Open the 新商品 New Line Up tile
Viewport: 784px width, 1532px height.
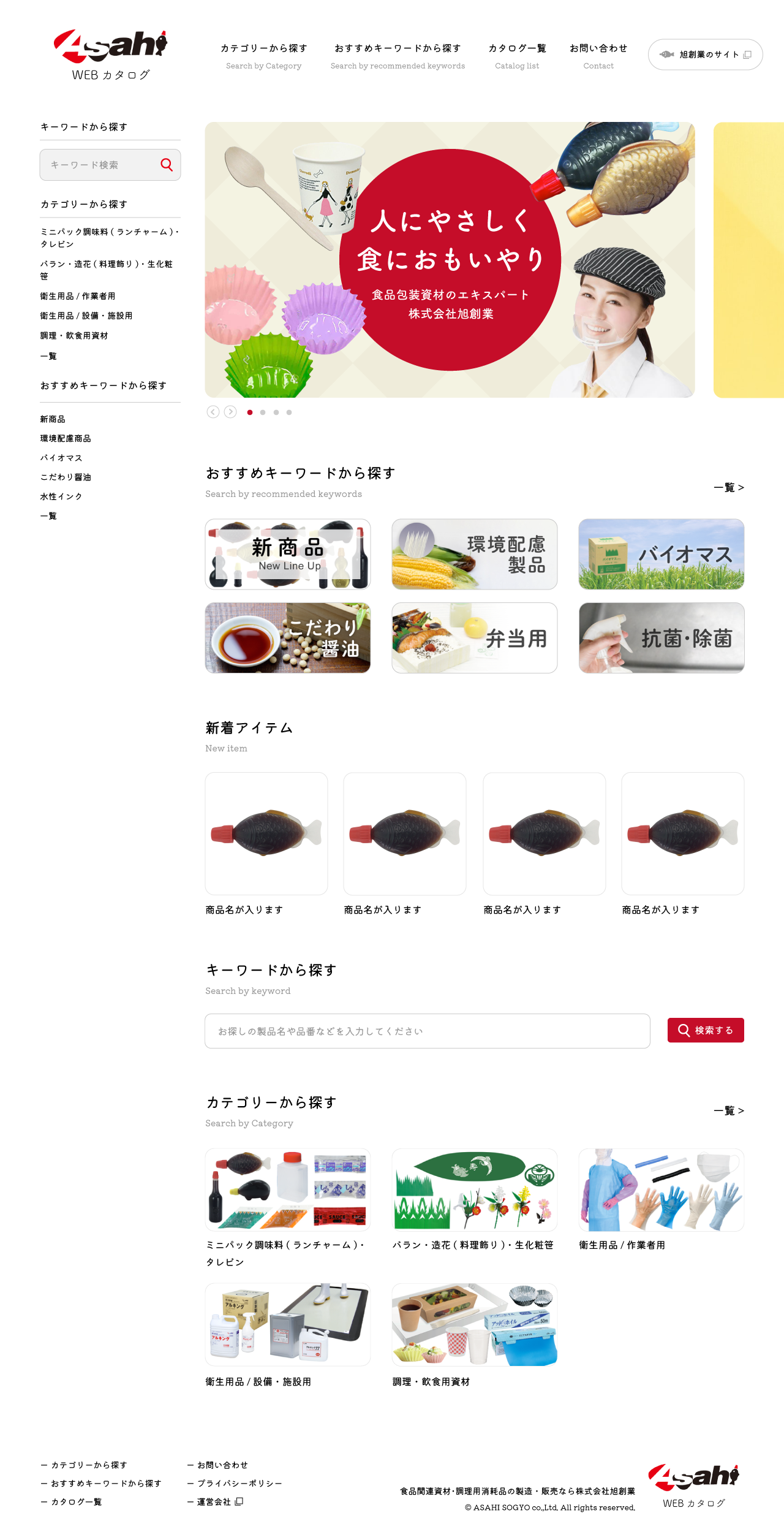pos(288,554)
